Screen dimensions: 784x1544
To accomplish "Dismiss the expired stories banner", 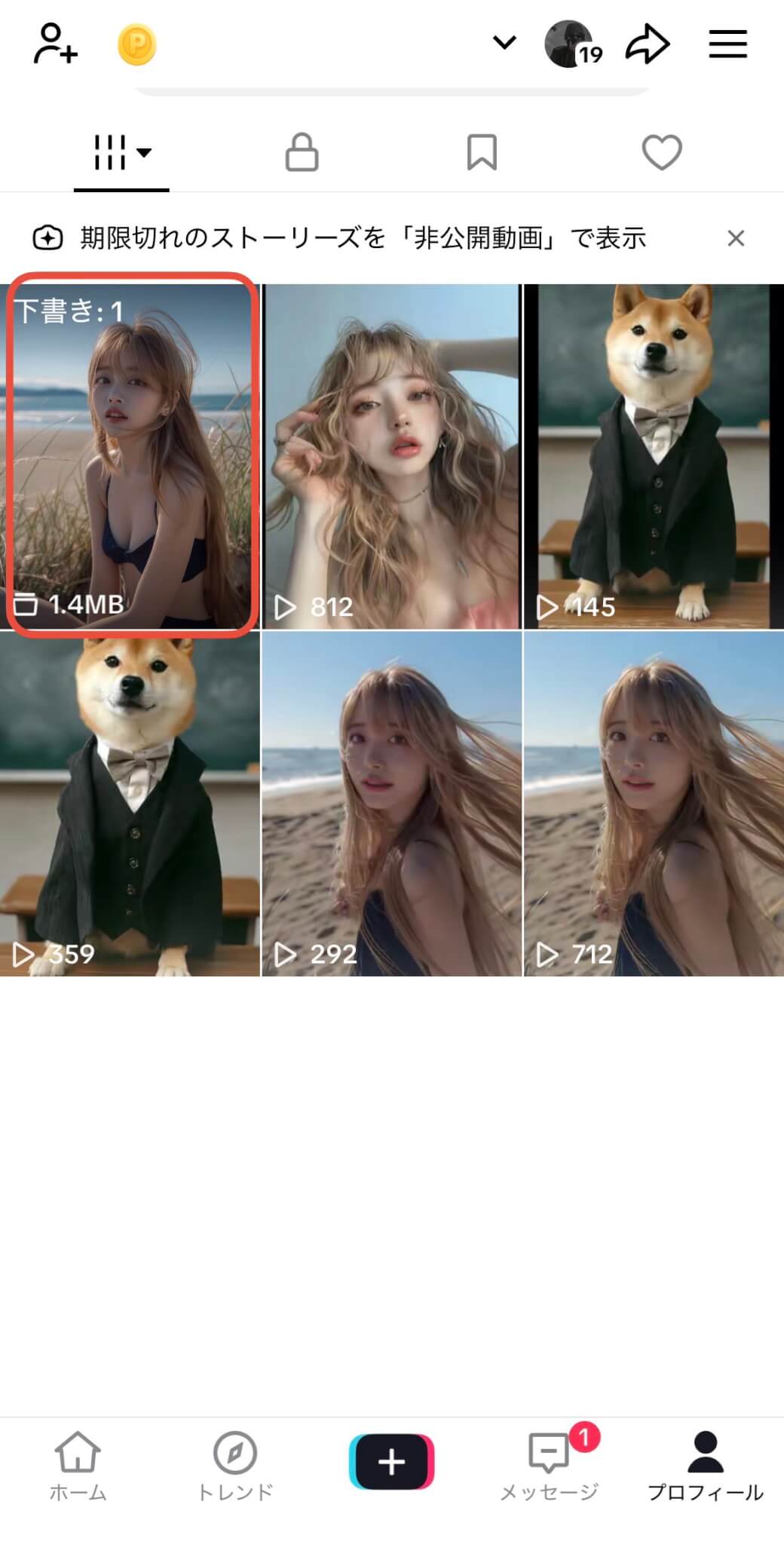I will click(x=736, y=238).
